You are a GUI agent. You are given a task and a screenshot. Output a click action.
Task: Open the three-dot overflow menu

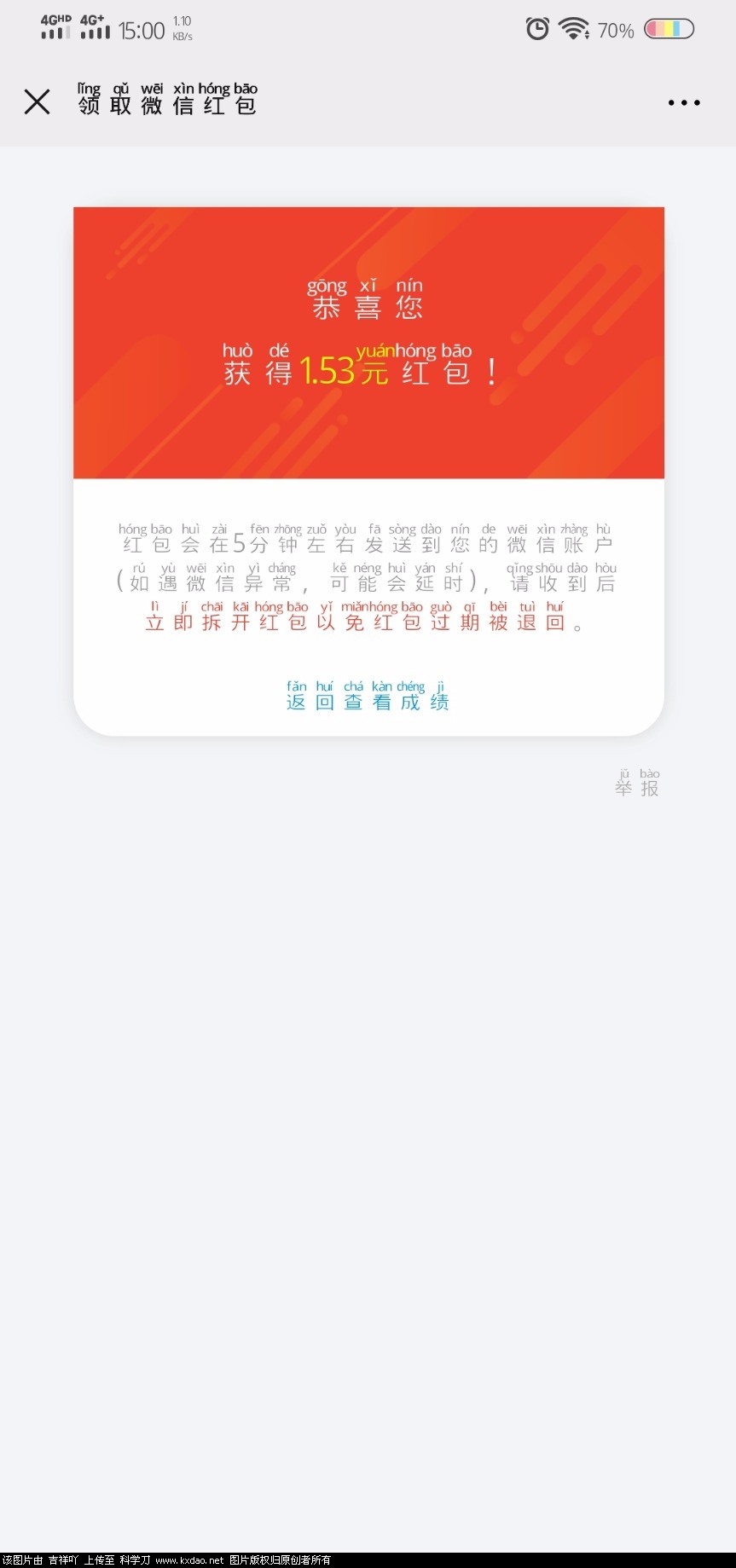(684, 102)
